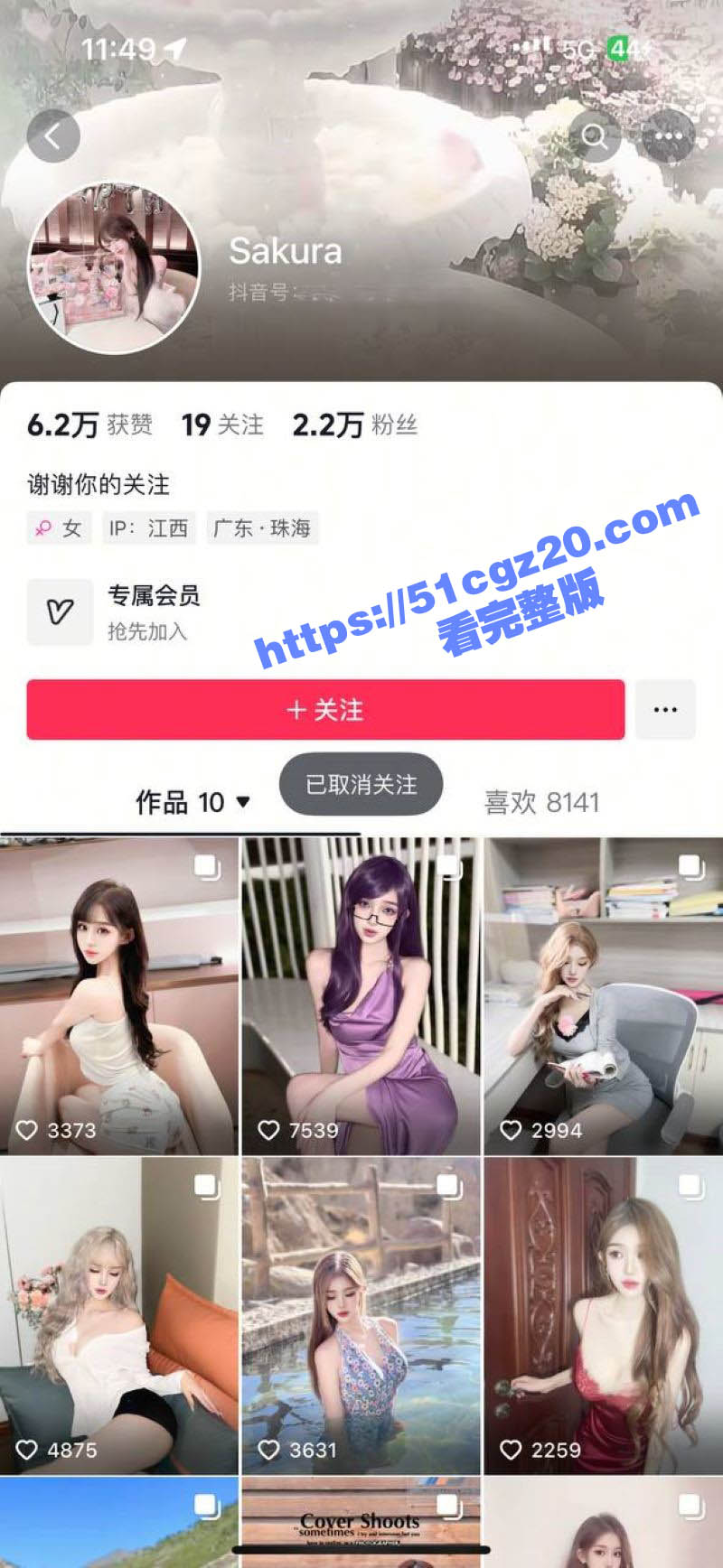Open the post with 3631 likes

[361, 1314]
